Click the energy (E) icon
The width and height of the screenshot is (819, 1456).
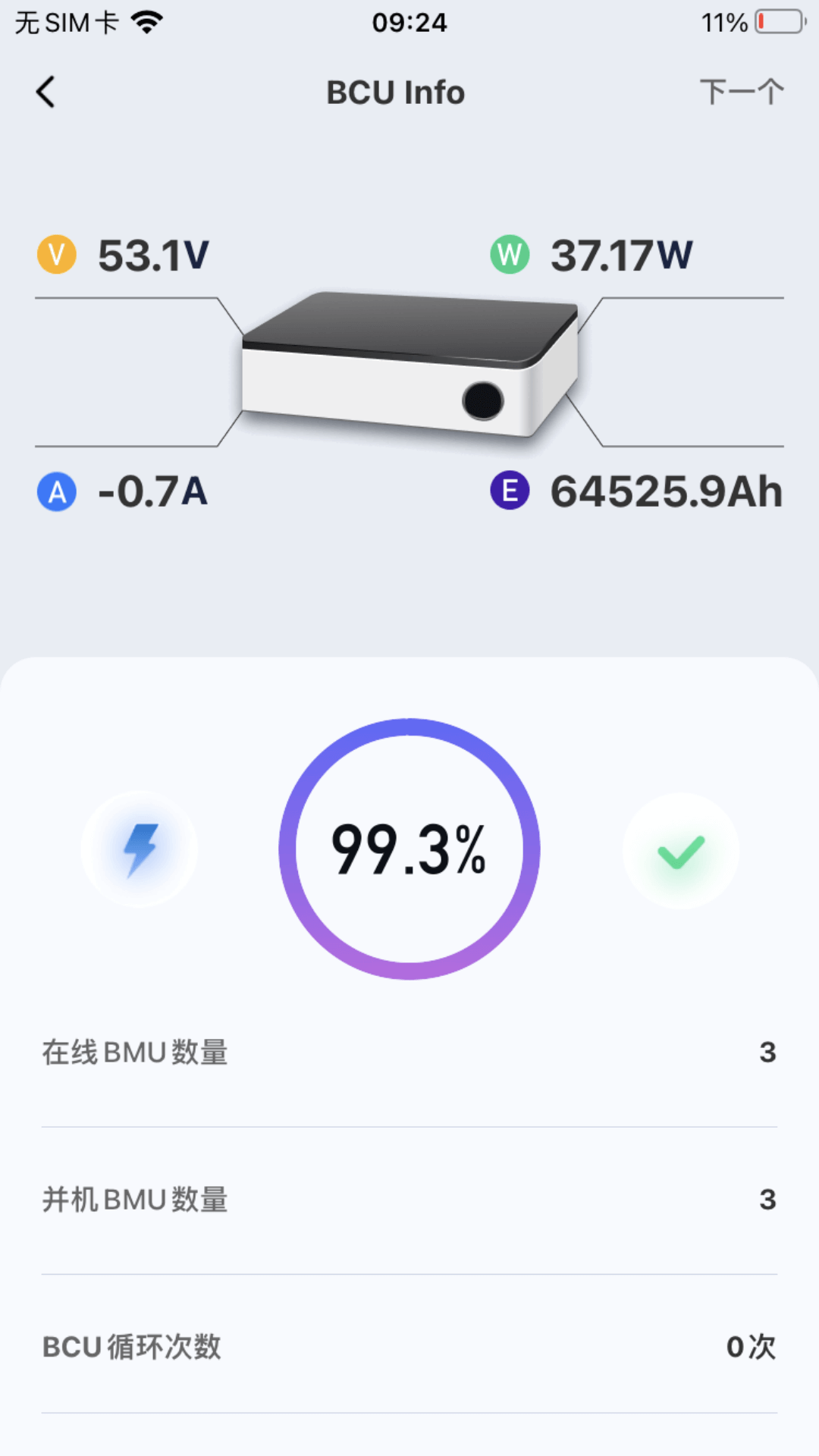point(510,491)
